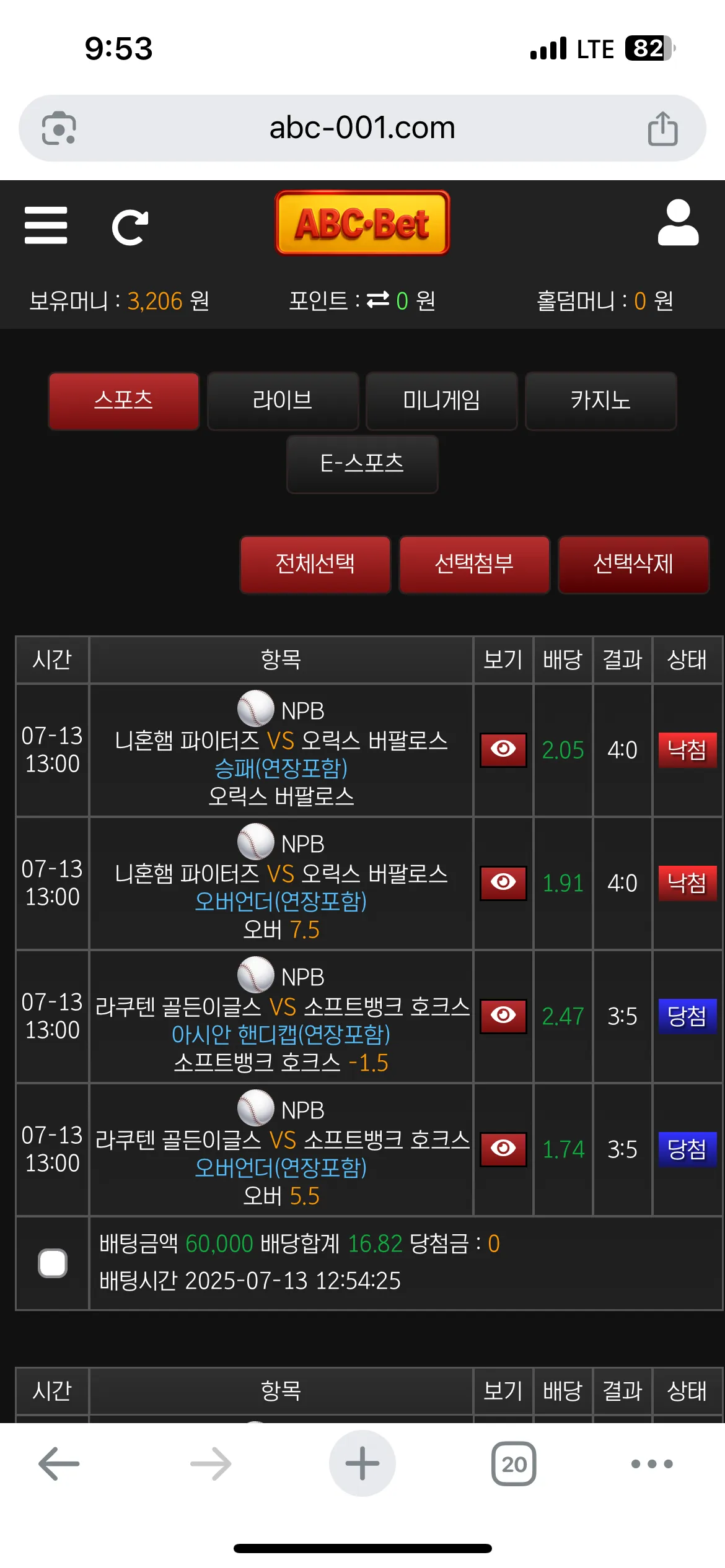Image resolution: width=725 pixels, height=1568 pixels.
Task: Switch to the 라이브 tab
Action: point(283,401)
